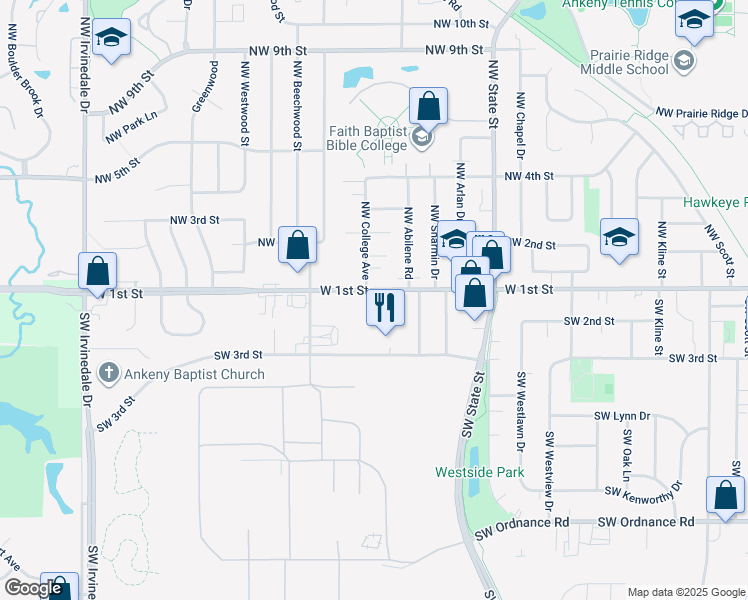748x600 pixels.
Task: Open the shopping pin beside the Google logo
Action: coord(59,589)
